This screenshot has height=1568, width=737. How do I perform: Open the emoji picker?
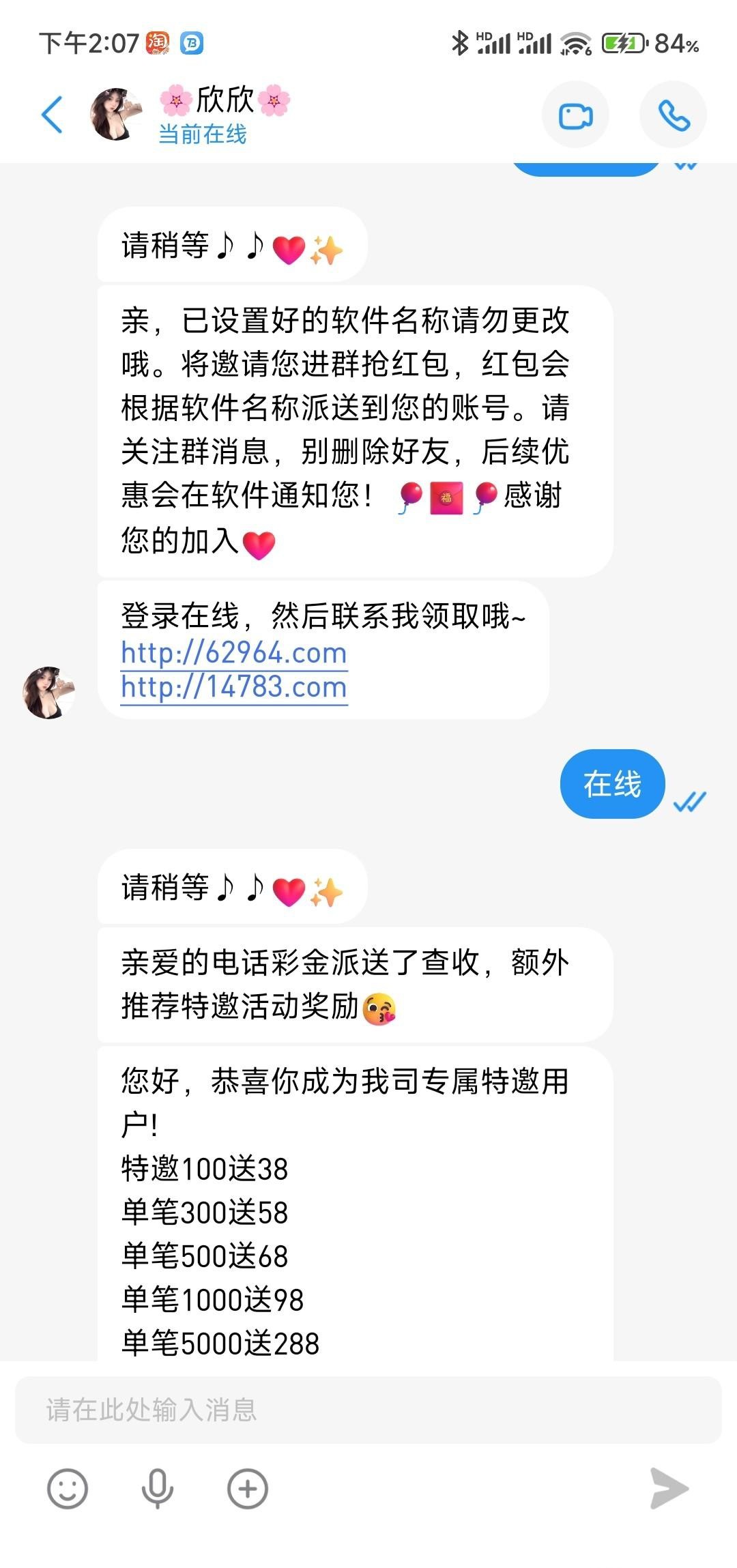[x=68, y=1489]
